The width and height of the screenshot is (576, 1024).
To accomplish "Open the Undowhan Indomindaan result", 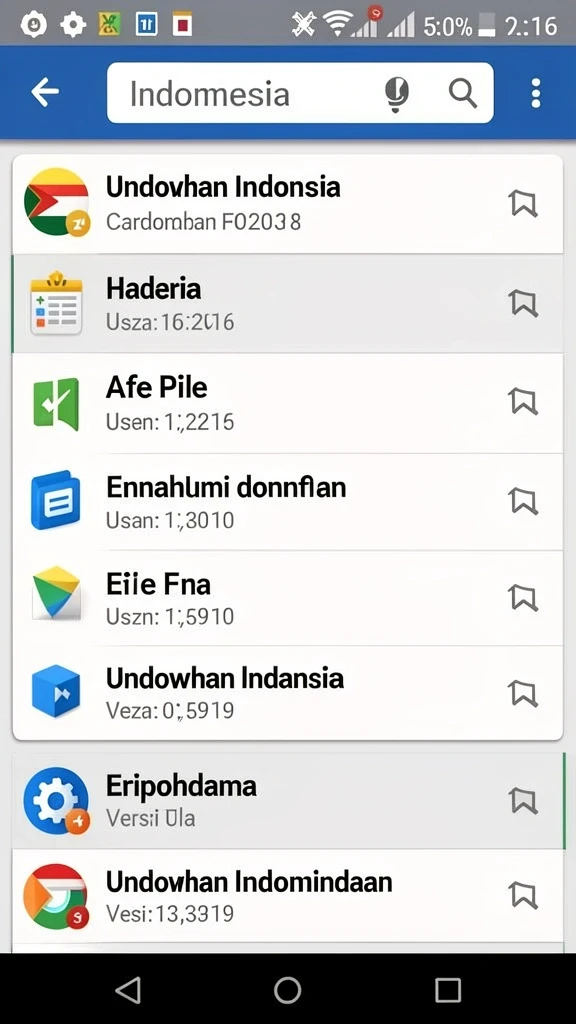I will tap(287, 896).
